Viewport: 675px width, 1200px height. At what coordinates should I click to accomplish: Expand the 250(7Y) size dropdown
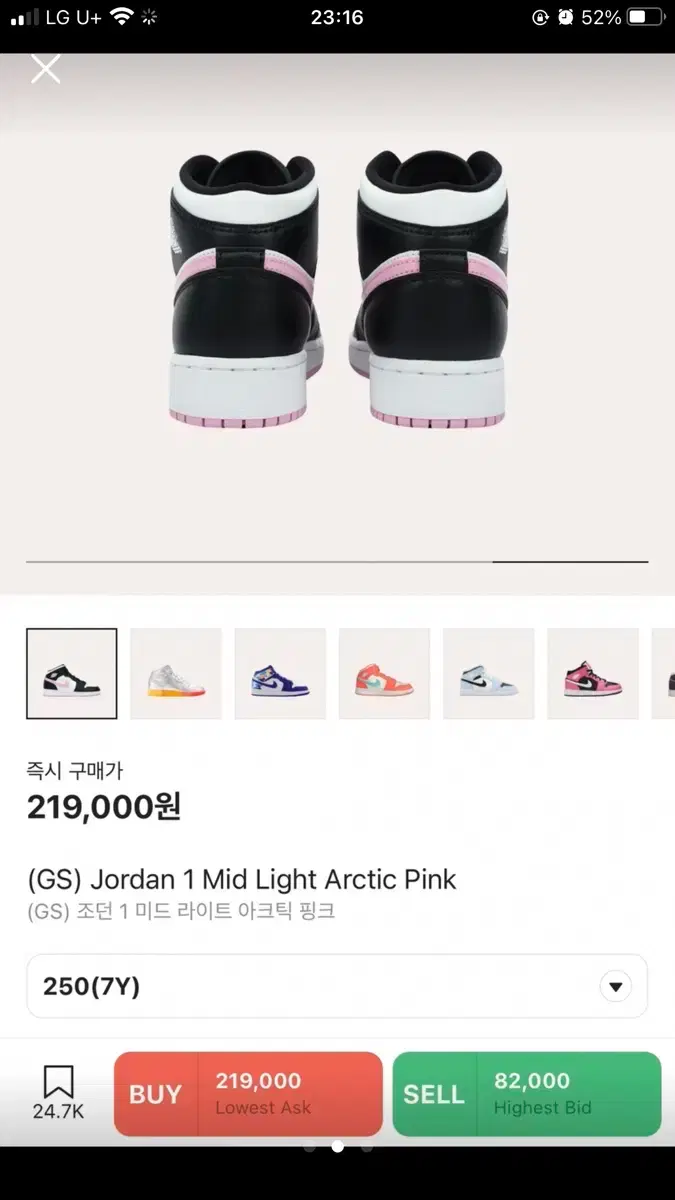pyautogui.click(x=615, y=987)
